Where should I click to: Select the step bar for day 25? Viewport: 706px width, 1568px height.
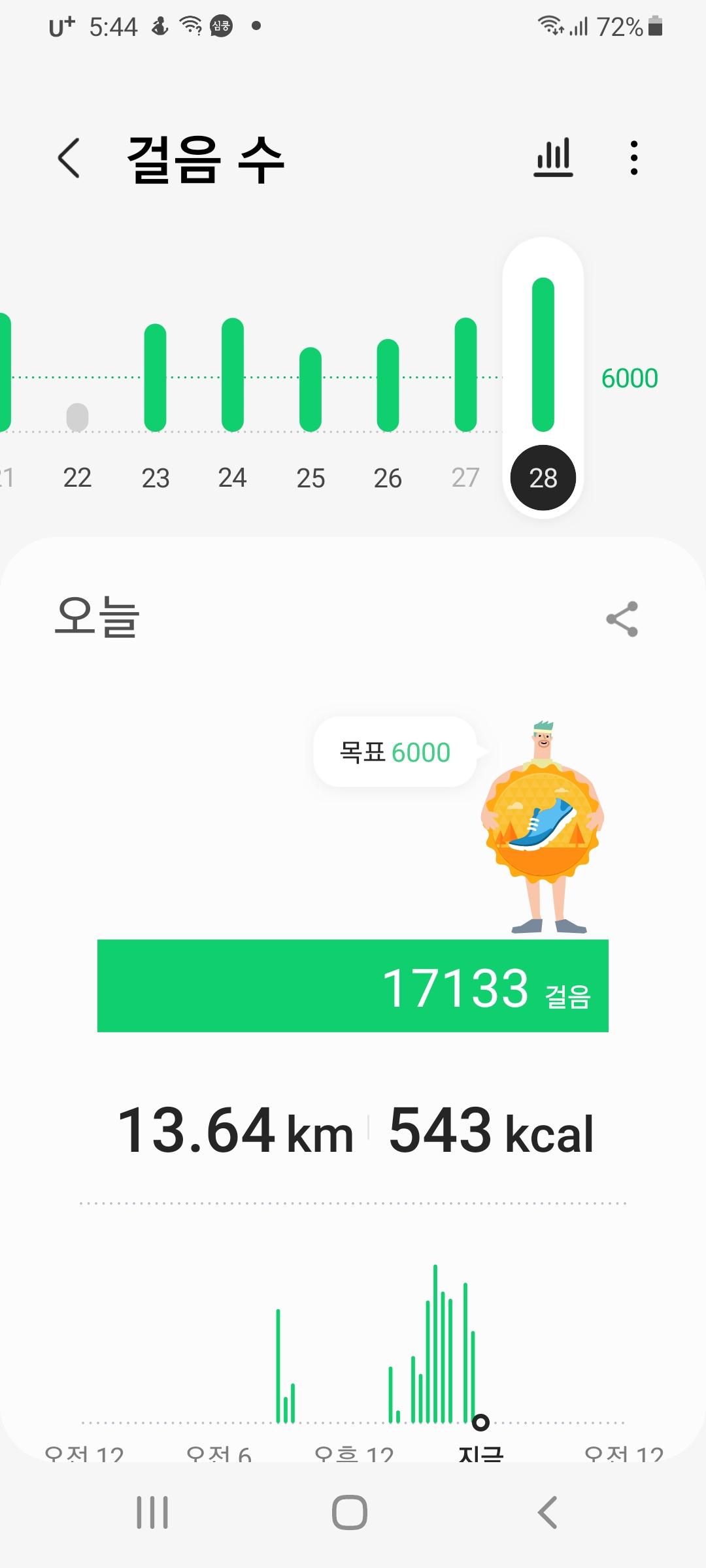[311, 389]
